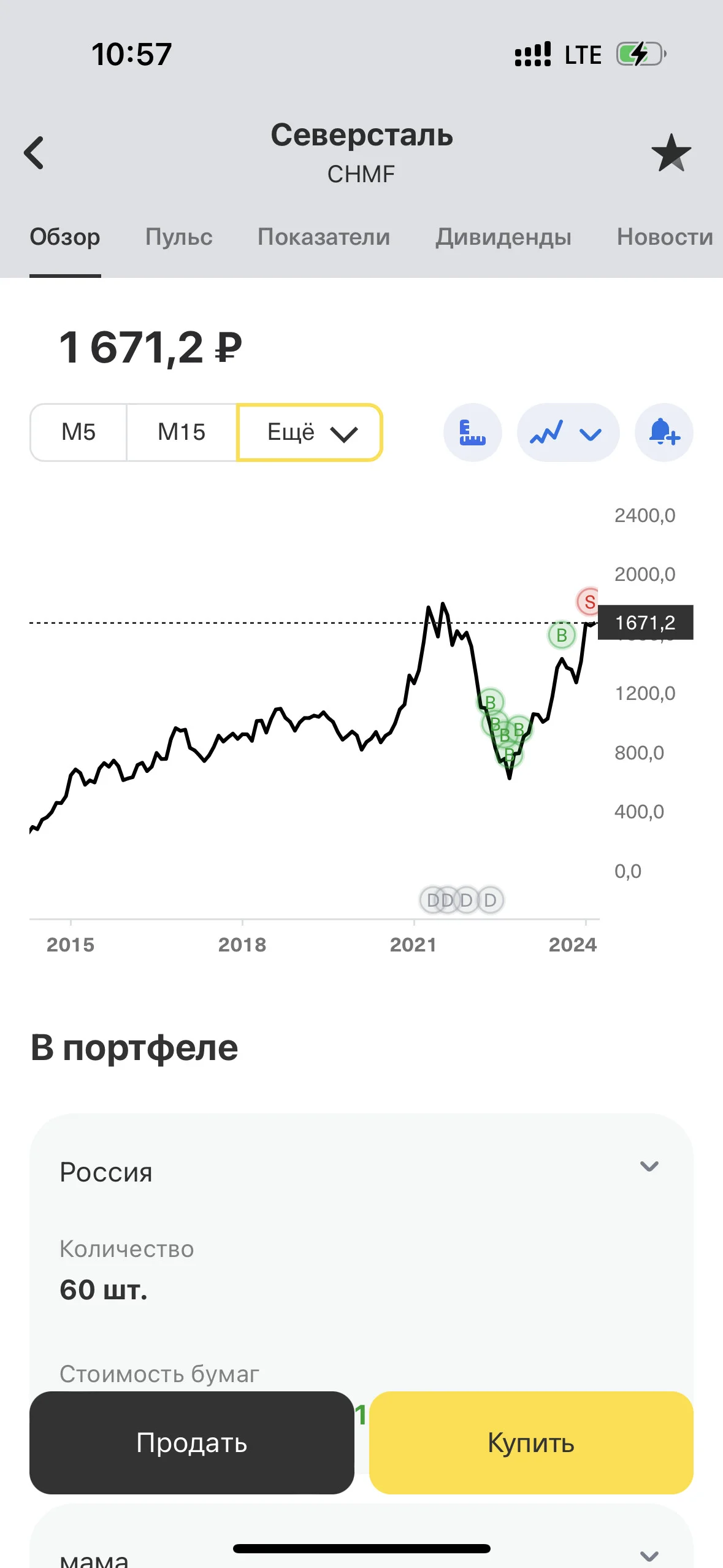Add a price alert with the bell

point(664,432)
